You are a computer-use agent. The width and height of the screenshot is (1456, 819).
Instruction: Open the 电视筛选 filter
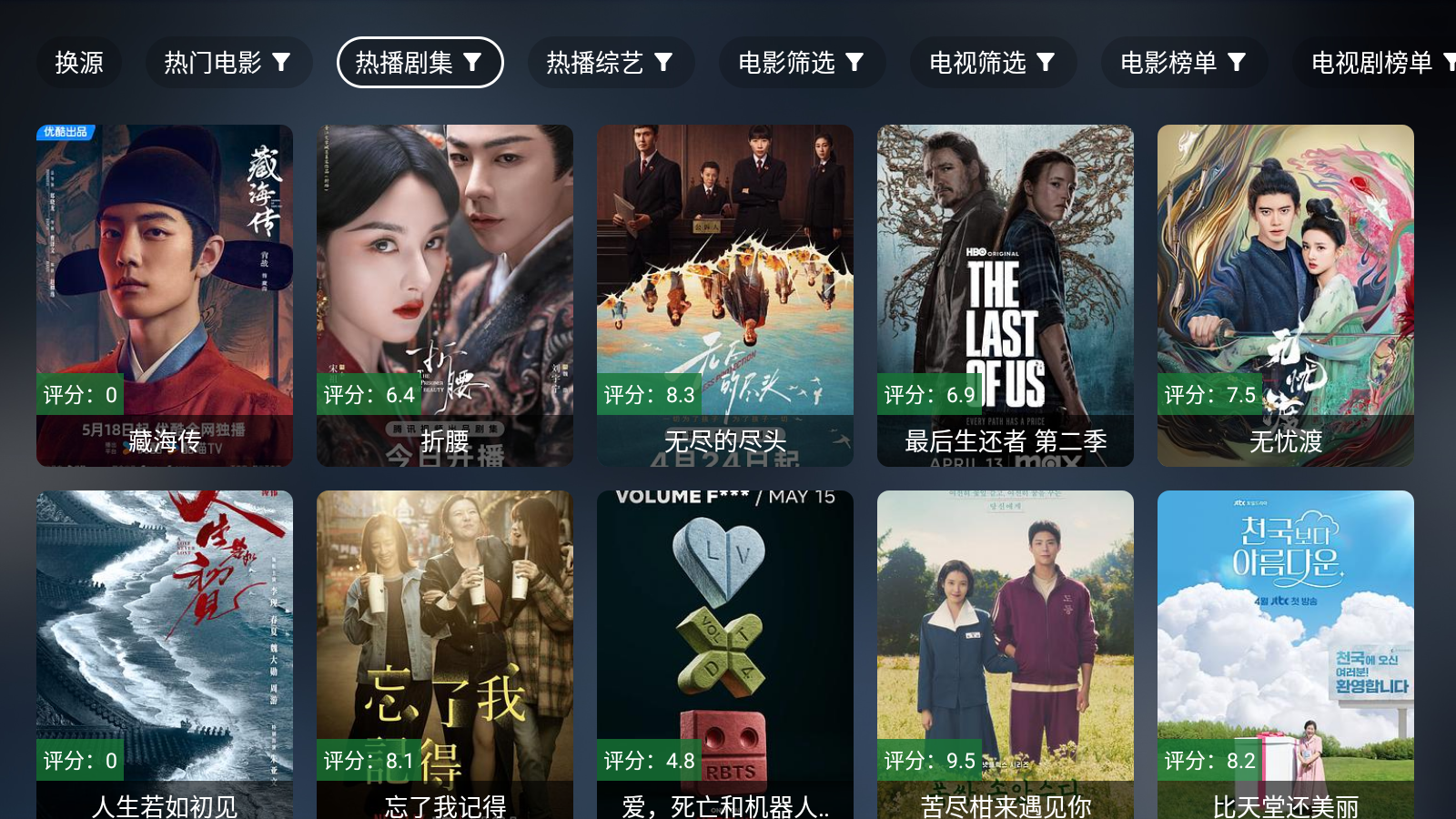[993, 63]
